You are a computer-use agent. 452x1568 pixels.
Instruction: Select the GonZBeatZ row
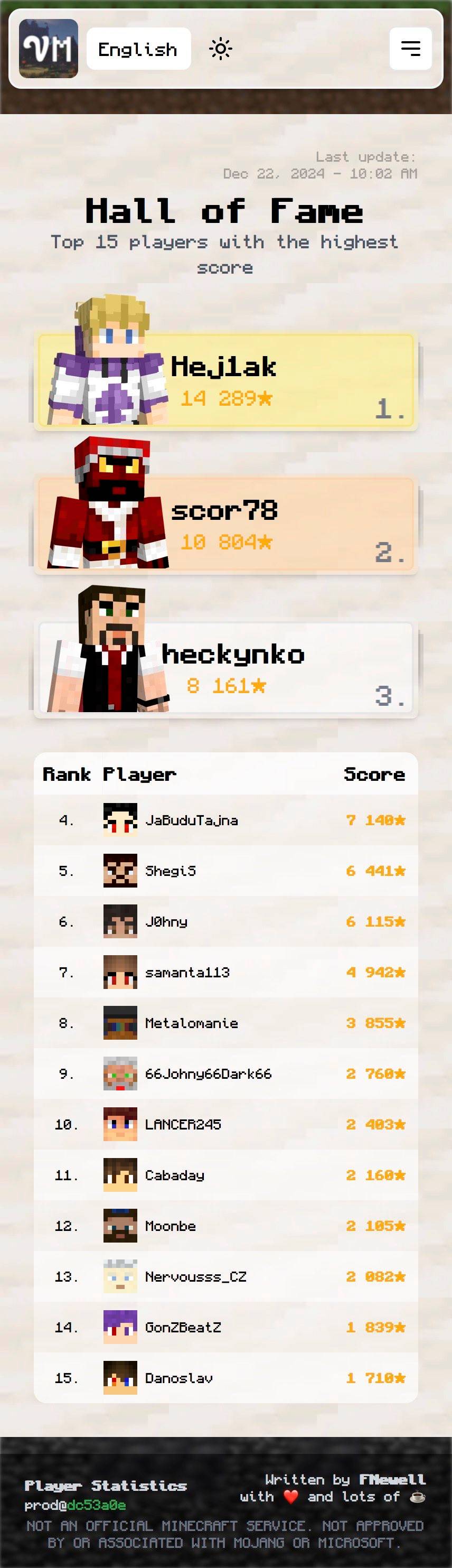coord(225,1327)
